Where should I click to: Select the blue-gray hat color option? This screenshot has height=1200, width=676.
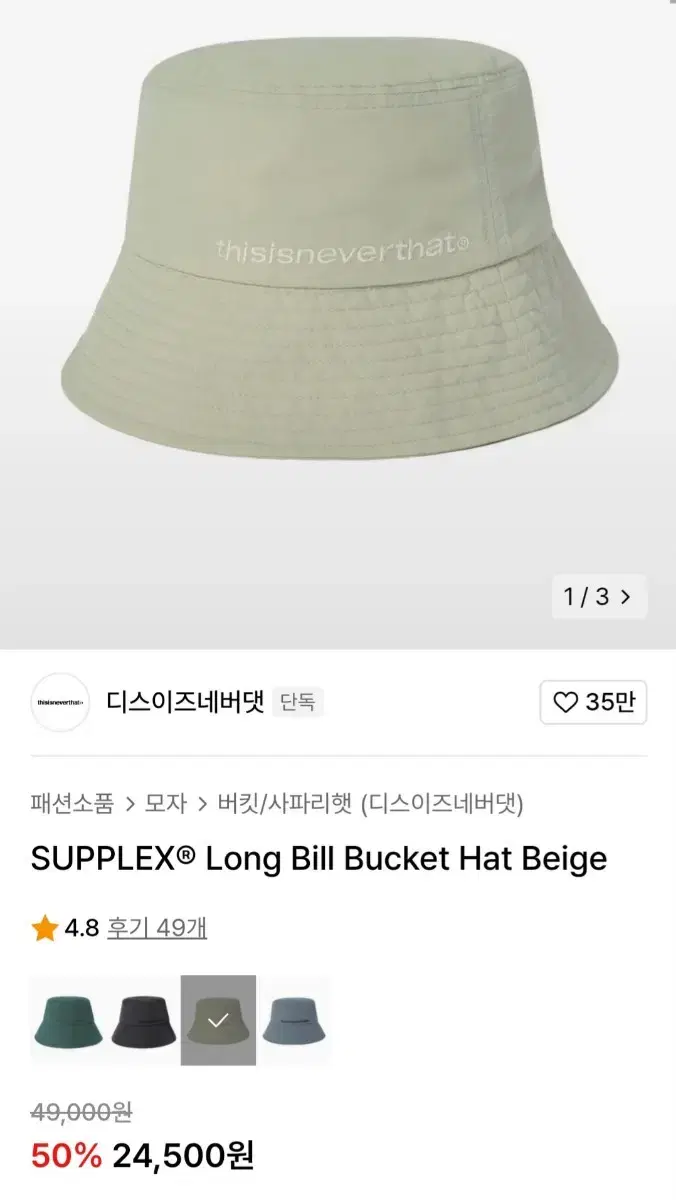point(294,1020)
